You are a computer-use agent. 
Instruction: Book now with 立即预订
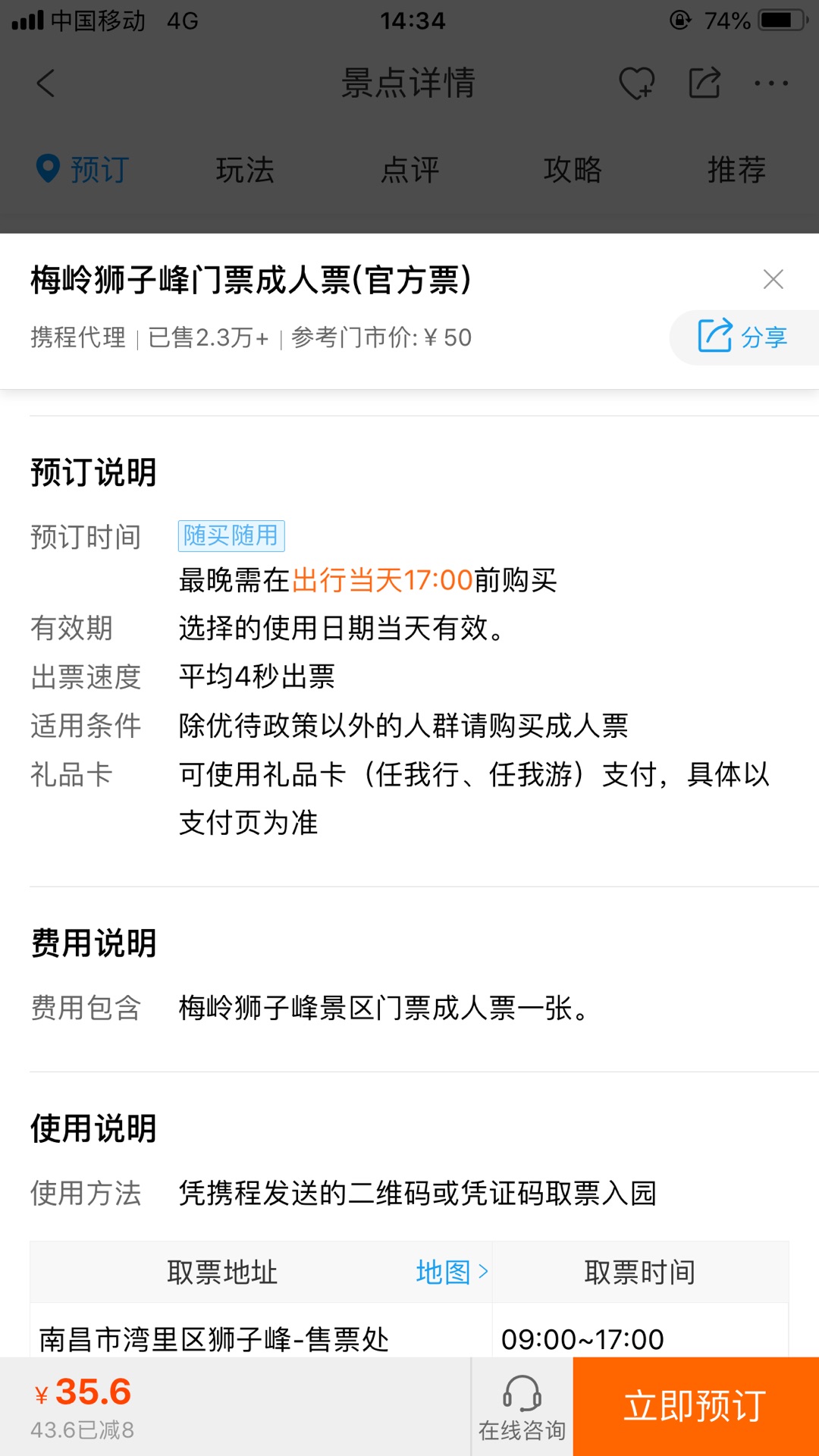pyautogui.click(x=695, y=1407)
